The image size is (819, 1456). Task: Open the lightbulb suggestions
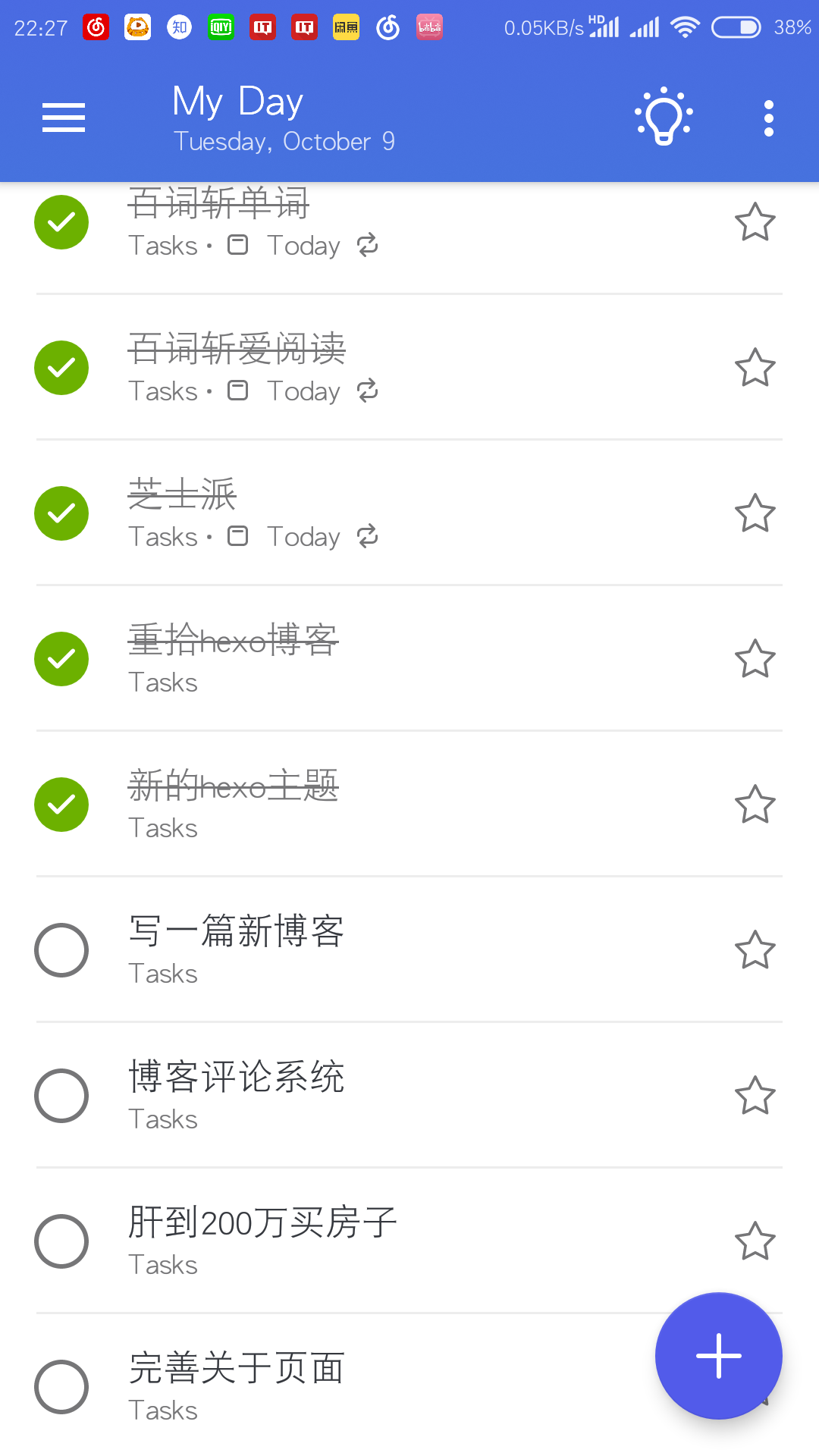pyautogui.click(x=664, y=118)
